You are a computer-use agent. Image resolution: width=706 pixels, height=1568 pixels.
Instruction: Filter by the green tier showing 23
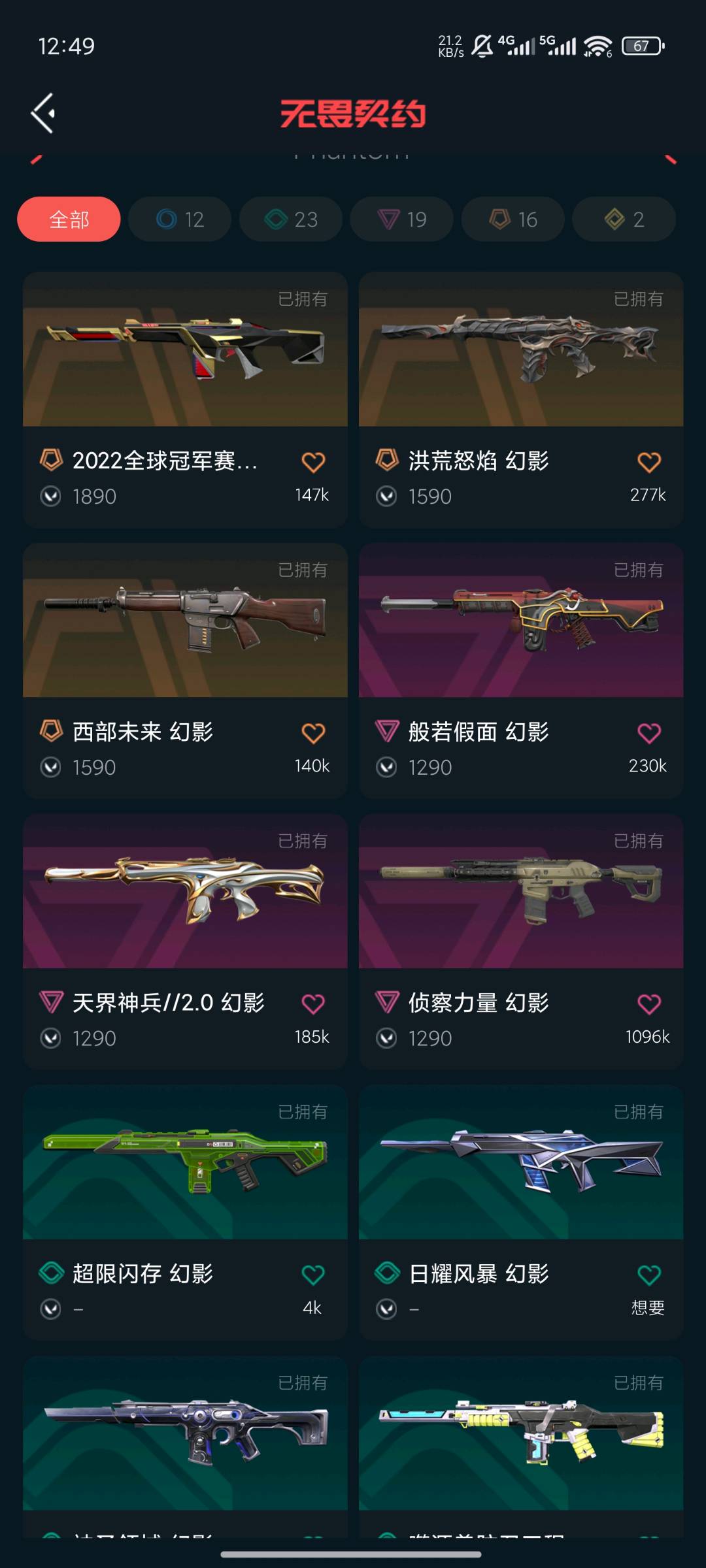(291, 220)
